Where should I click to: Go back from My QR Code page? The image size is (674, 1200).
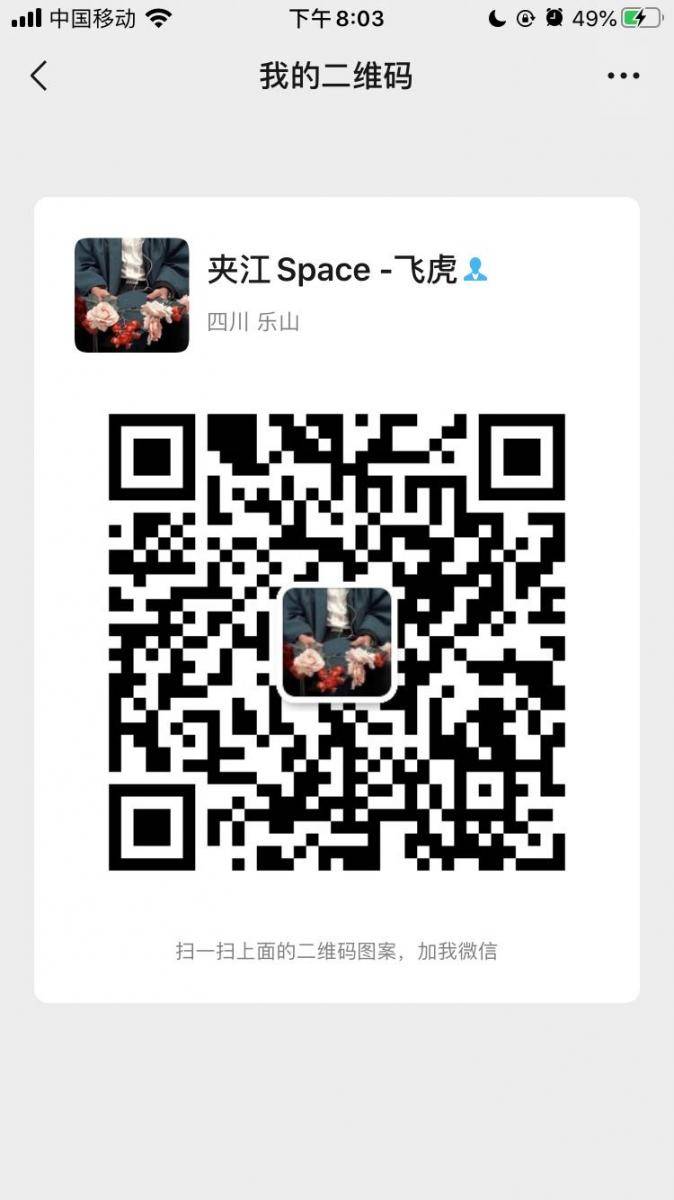click(39, 76)
